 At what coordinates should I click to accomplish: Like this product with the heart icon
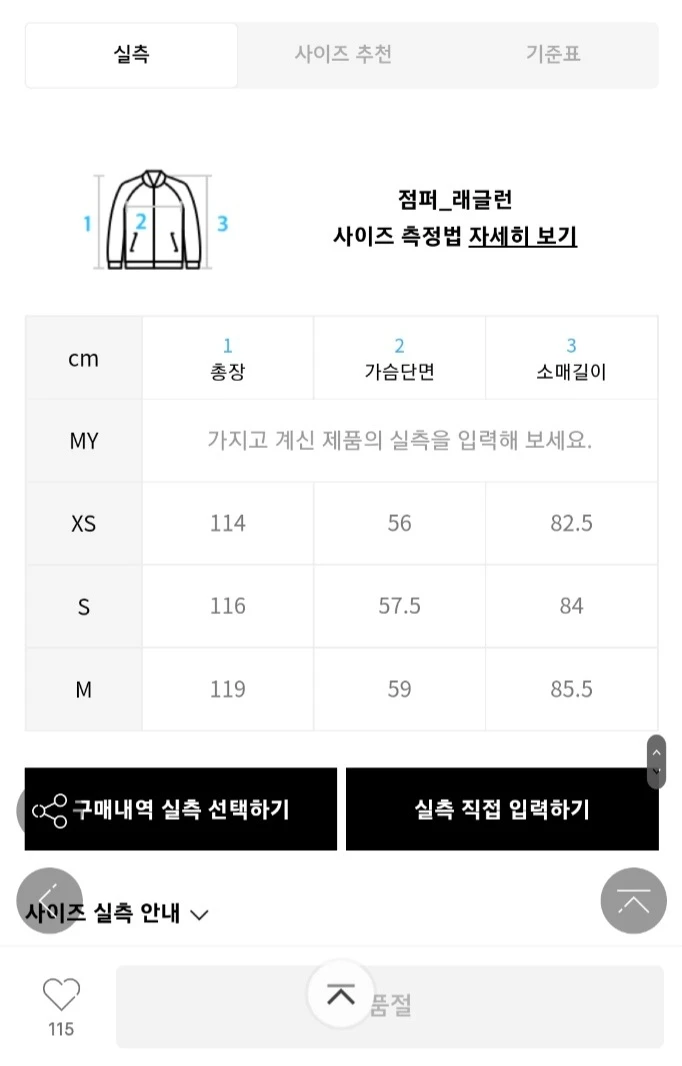pyautogui.click(x=61, y=995)
